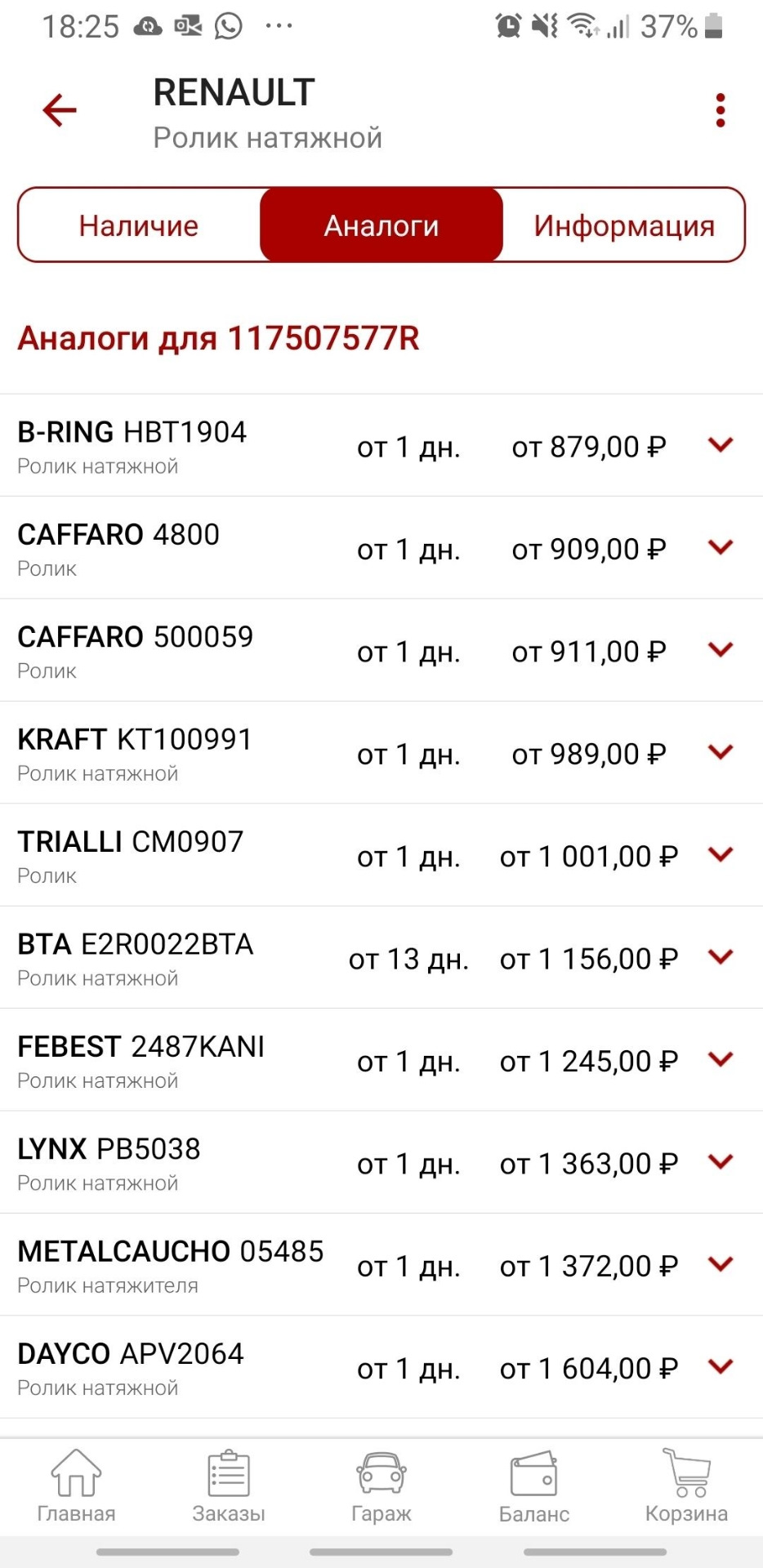Switch to the Информация tab

tap(623, 225)
